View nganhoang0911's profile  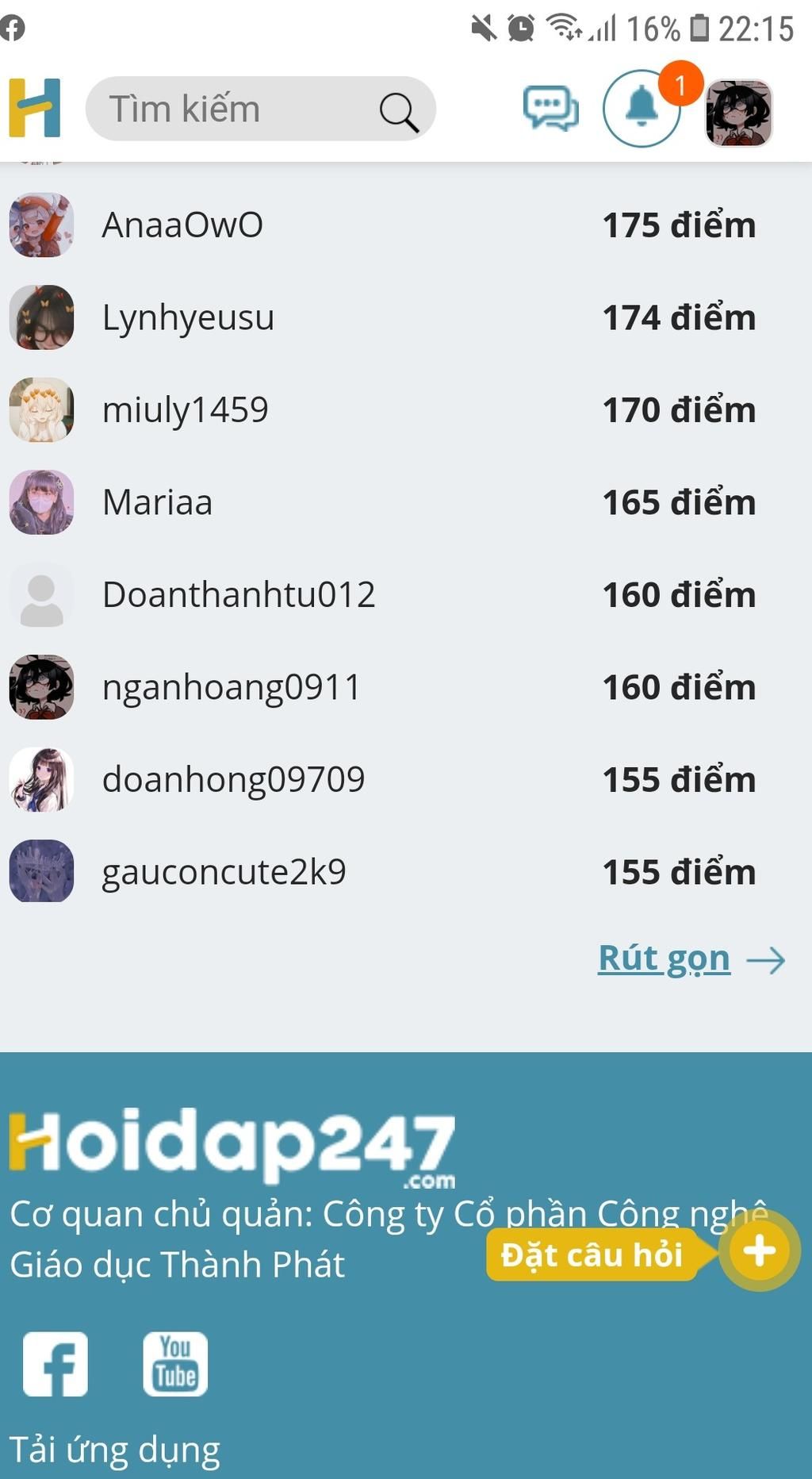(231, 687)
